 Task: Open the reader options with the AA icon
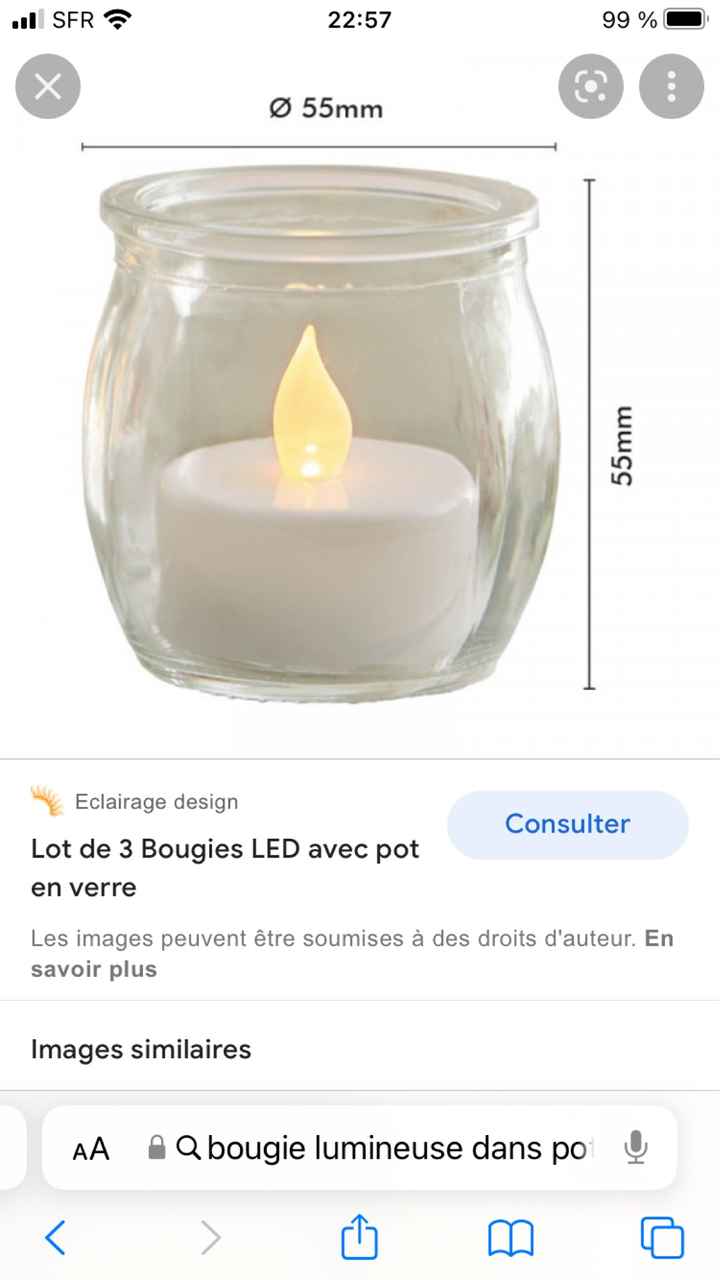tap(89, 1148)
